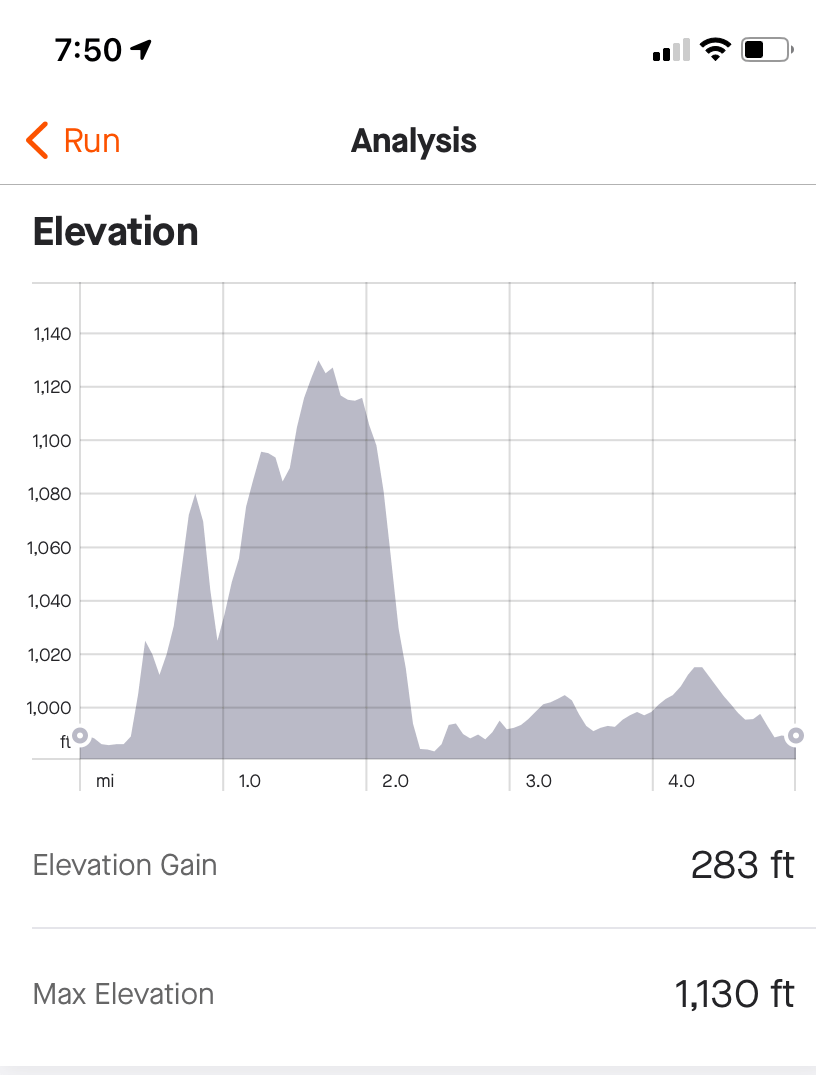The image size is (816, 1075).
Task: Select the end handle on the elevation chart
Action: coord(795,736)
